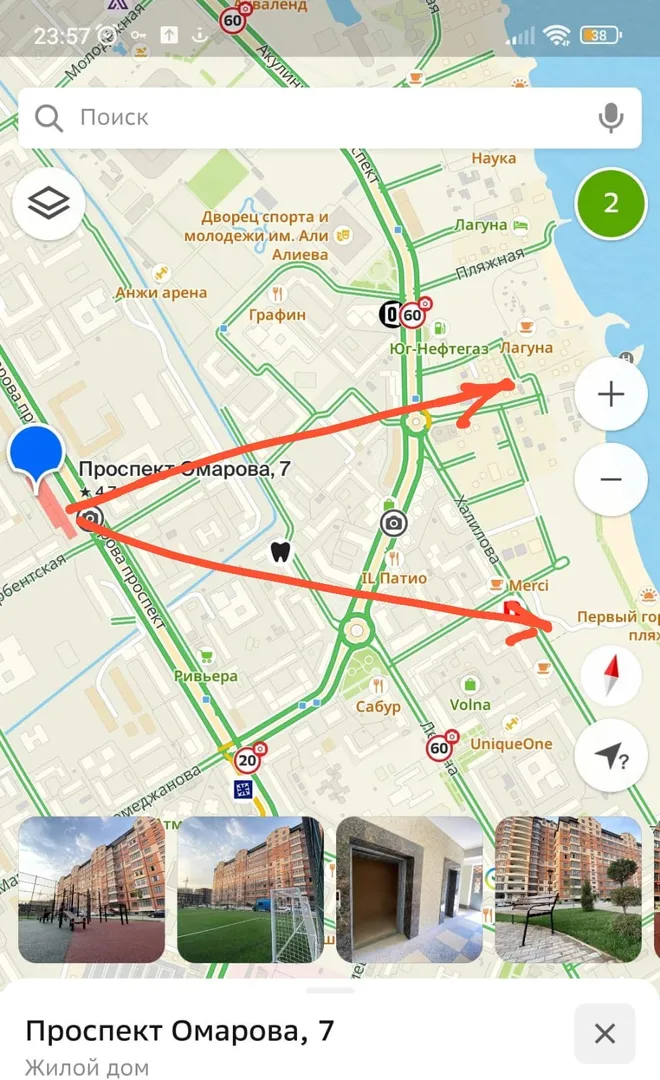Image resolution: width=660 pixels, height=1080 pixels.
Task: Locate my position with the arrow button
Action: pos(610,757)
